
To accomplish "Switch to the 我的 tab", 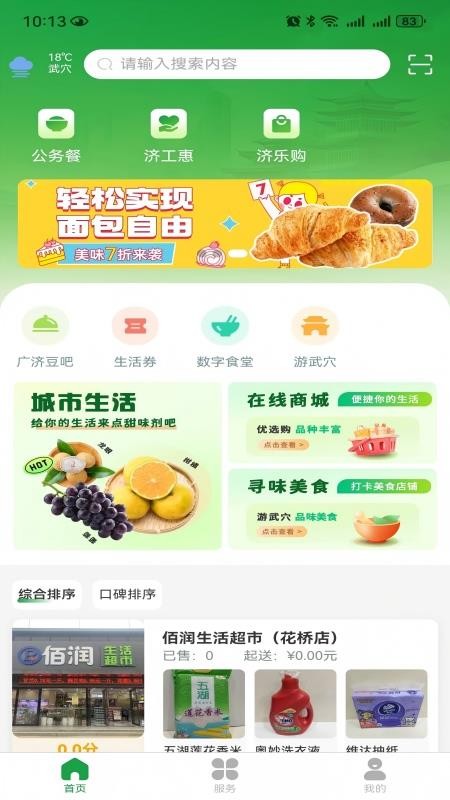I will (375, 776).
